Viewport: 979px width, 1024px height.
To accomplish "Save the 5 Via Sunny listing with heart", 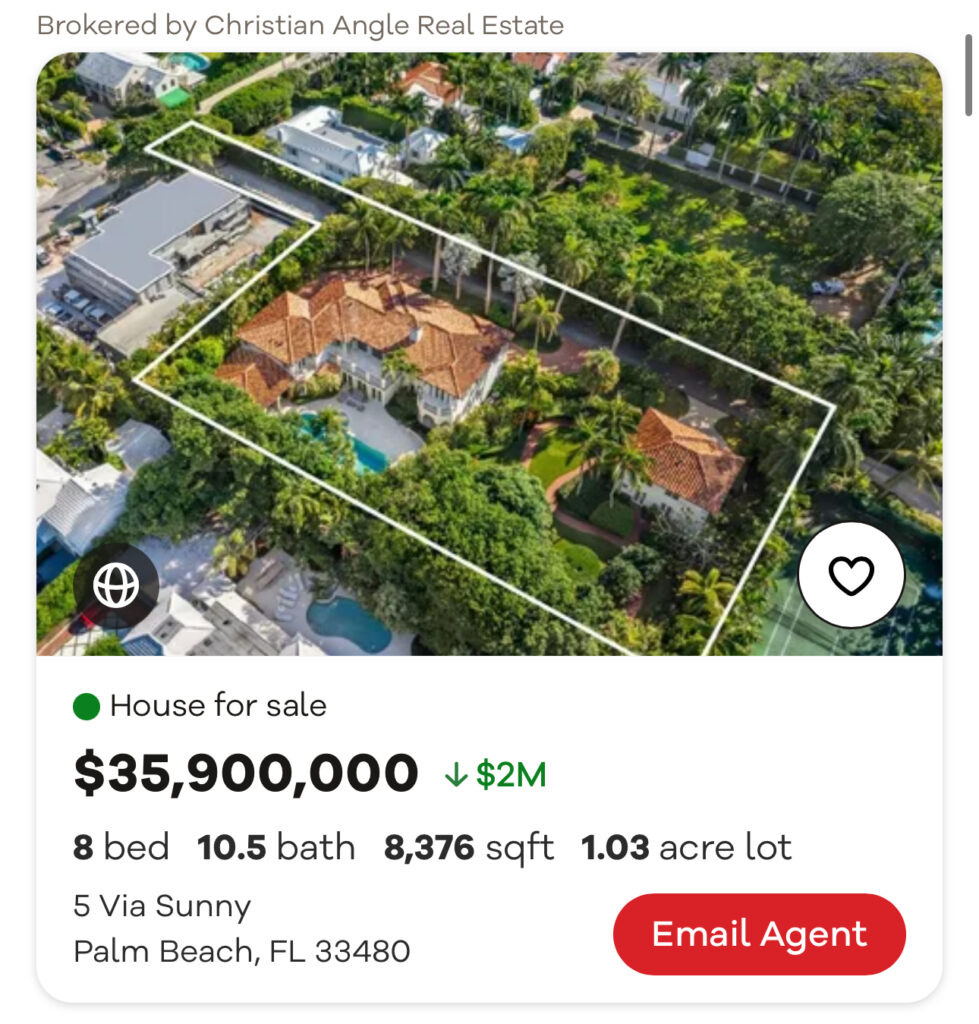I will tap(851, 575).
